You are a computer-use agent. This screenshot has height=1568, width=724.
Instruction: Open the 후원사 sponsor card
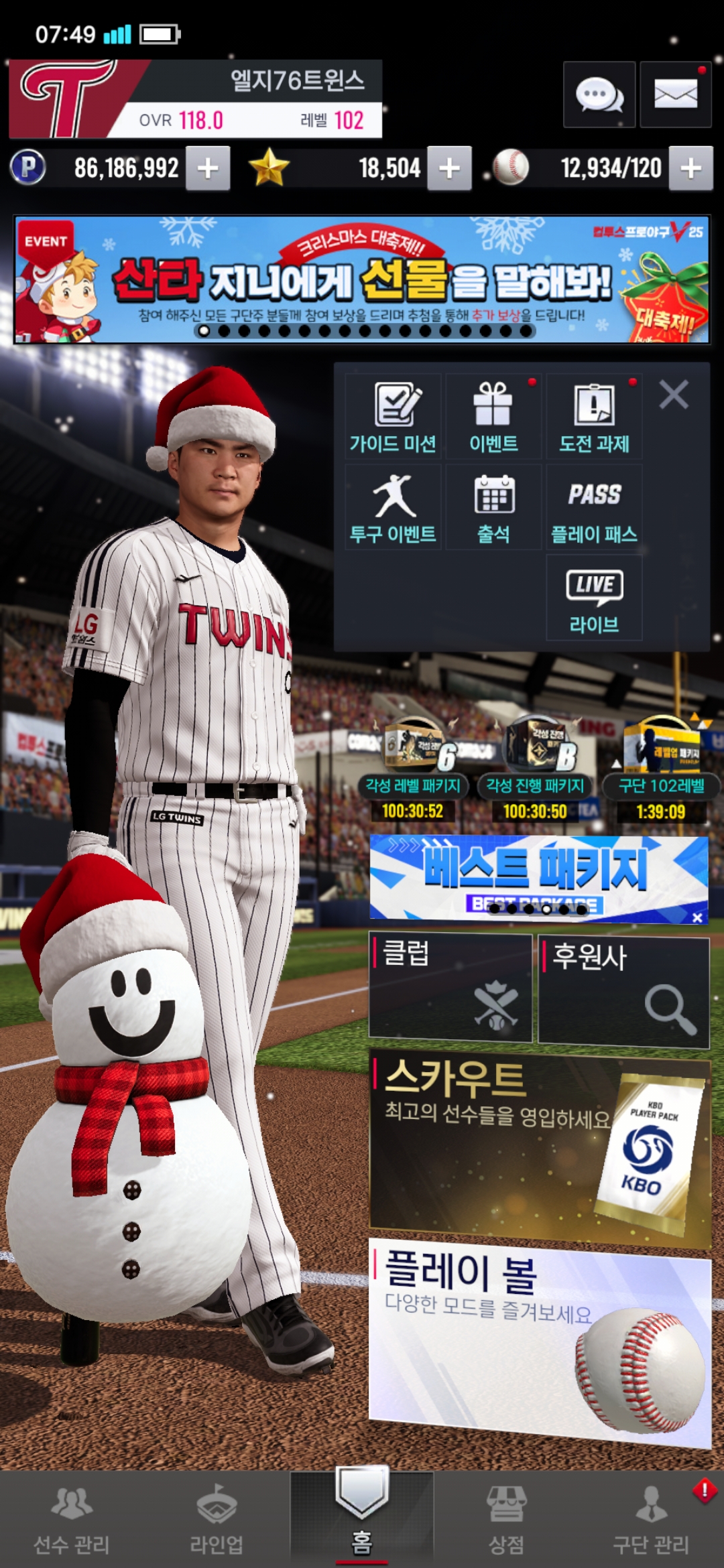tap(623, 992)
